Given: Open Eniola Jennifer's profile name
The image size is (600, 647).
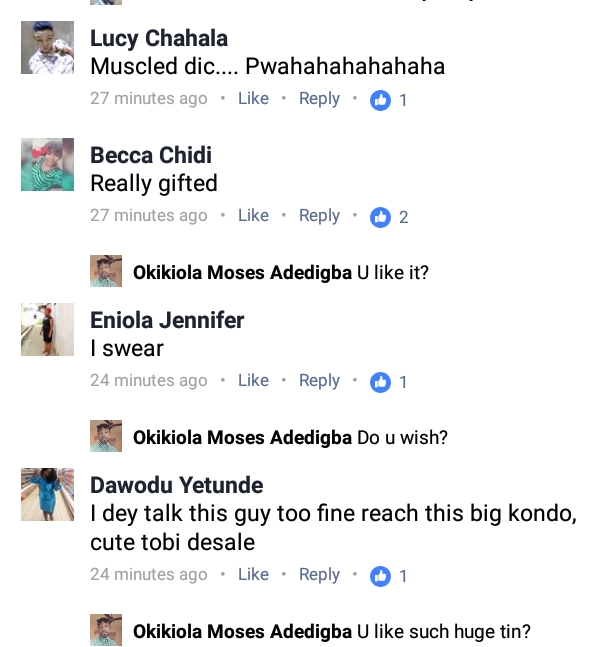Looking at the screenshot, I should click(167, 321).
